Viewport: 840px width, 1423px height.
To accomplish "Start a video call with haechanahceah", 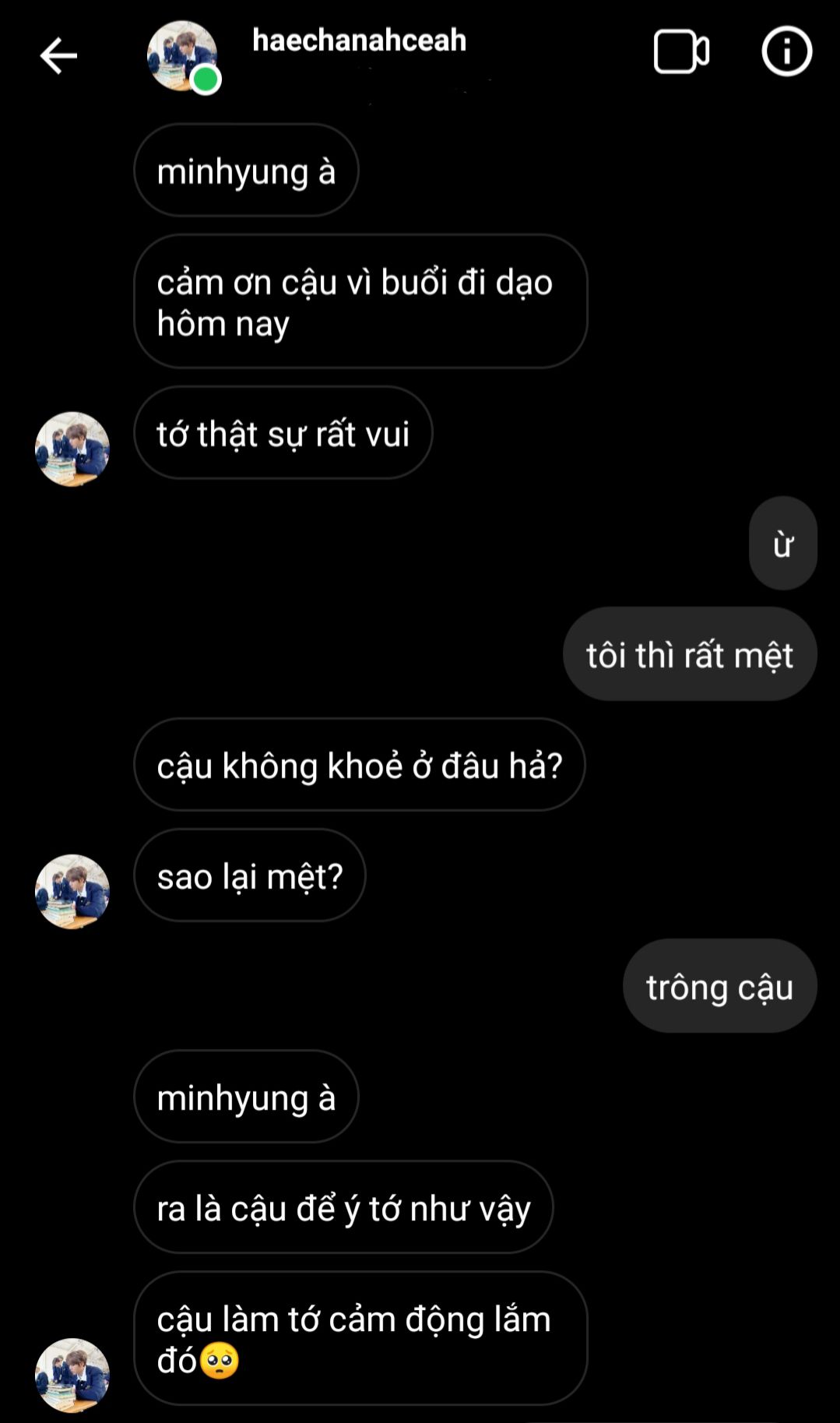I will (x=680, y=52).
